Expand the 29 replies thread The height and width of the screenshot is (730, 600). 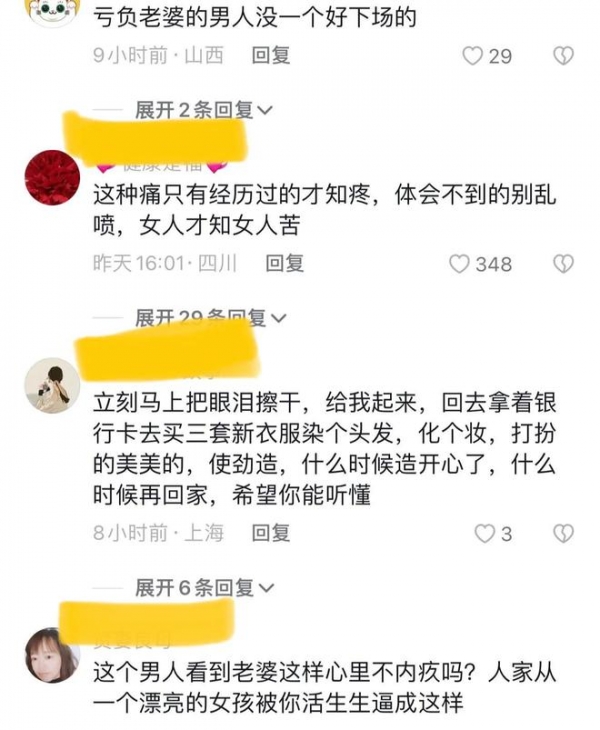click(x=211, y=318)
